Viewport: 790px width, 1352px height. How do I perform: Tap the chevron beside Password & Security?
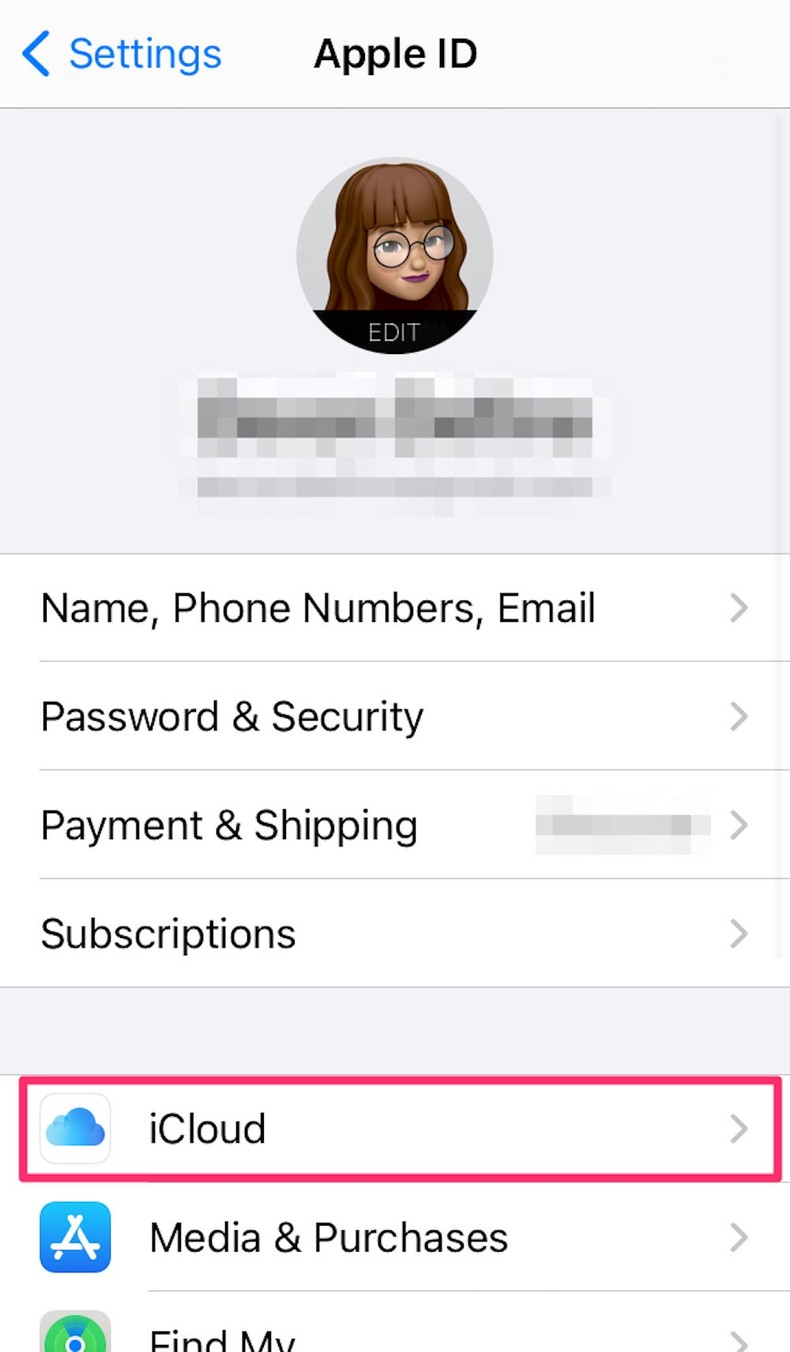739,716
